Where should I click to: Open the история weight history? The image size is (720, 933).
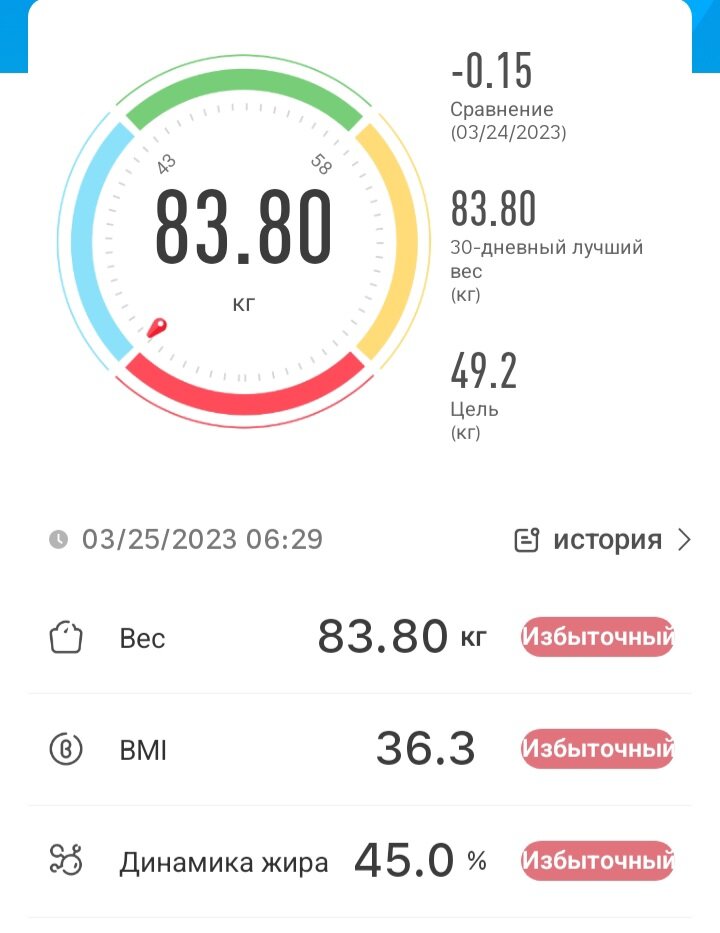pos(602,540)
